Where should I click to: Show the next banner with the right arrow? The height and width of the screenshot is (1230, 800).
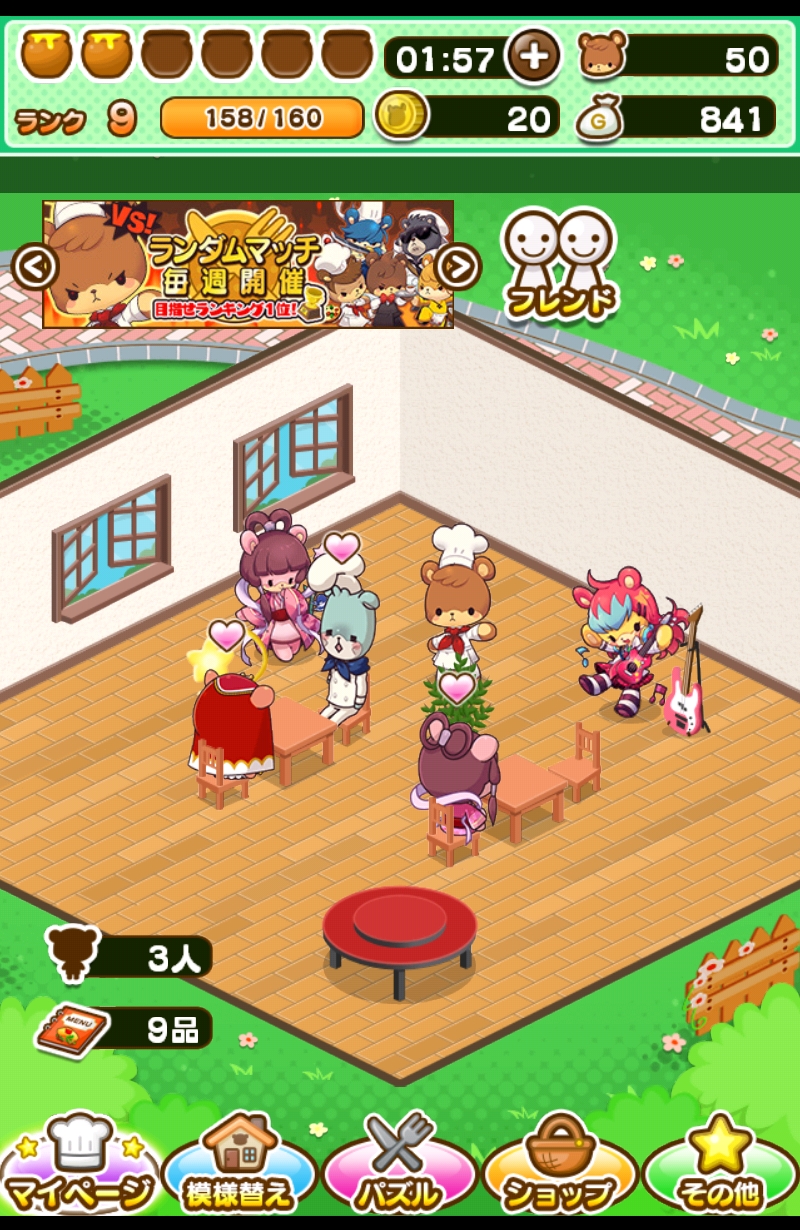click(458, 267)
